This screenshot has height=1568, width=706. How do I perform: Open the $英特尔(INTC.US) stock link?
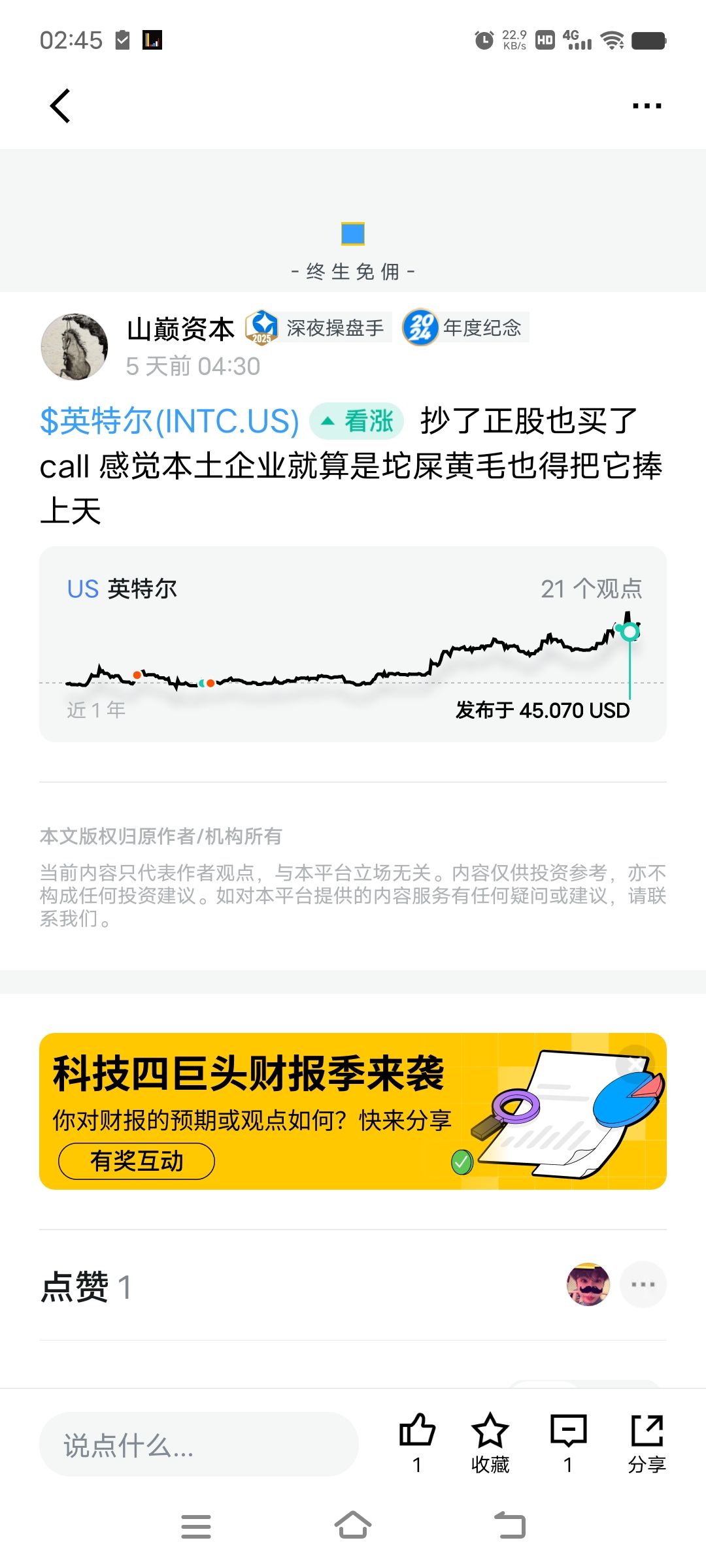click(x=169, y=421)
